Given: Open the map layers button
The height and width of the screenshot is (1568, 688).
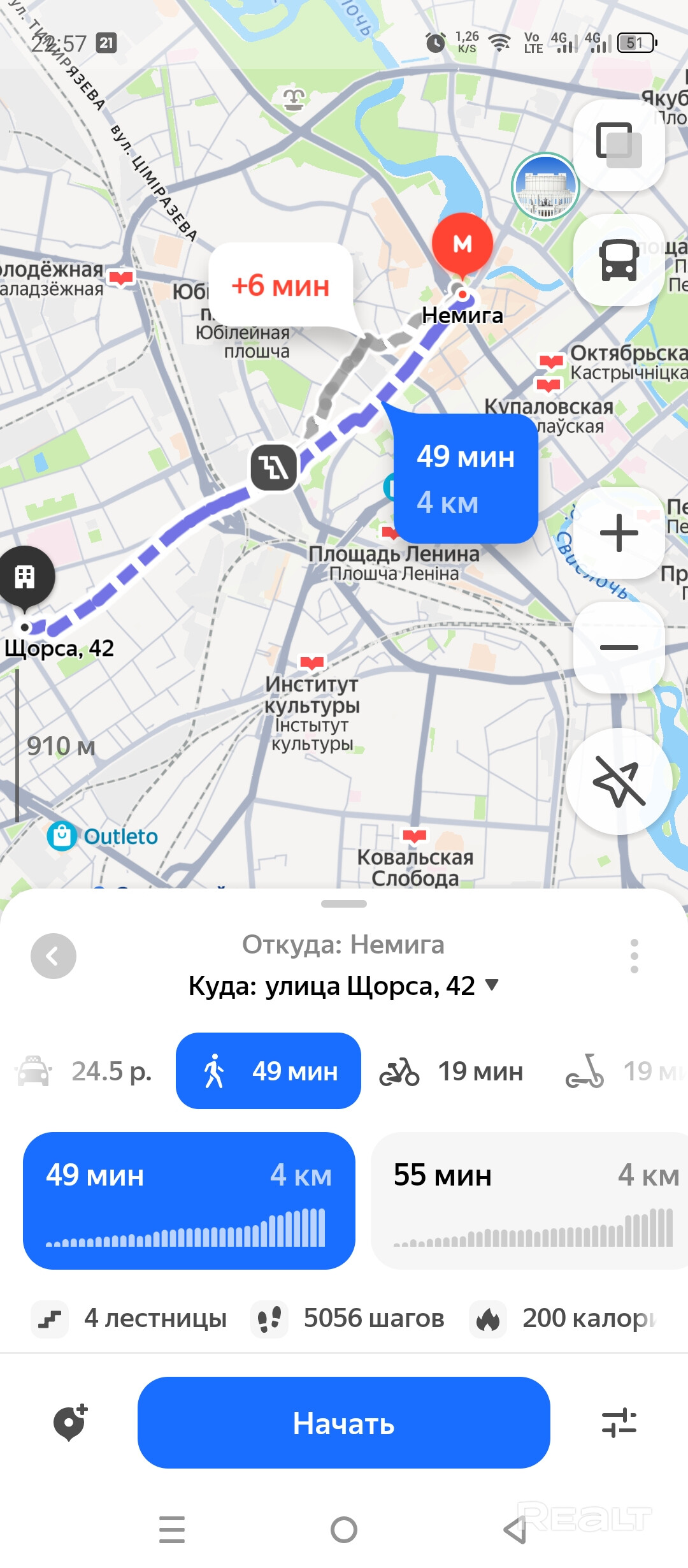Looking at the screenshot, I should pyautogui.click(x=619, y=145).
